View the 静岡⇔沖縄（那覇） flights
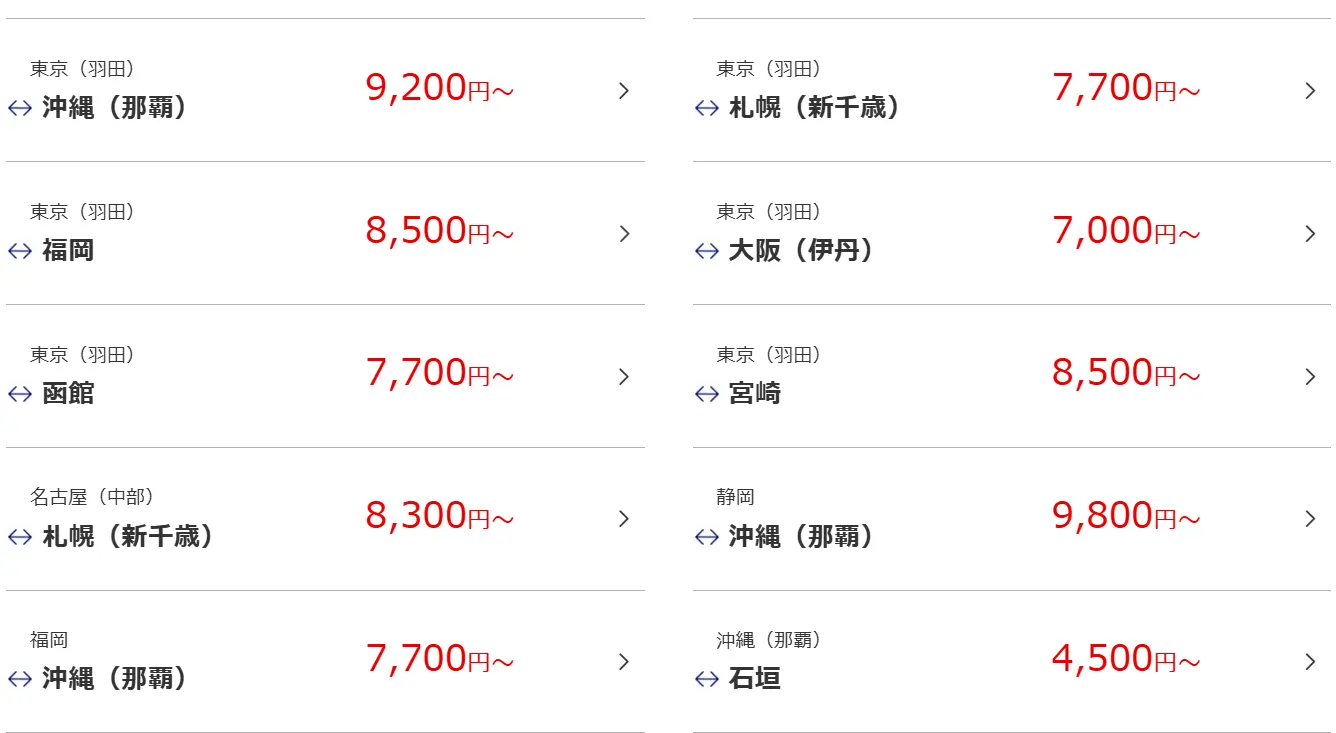 (x=1011, y=519)
